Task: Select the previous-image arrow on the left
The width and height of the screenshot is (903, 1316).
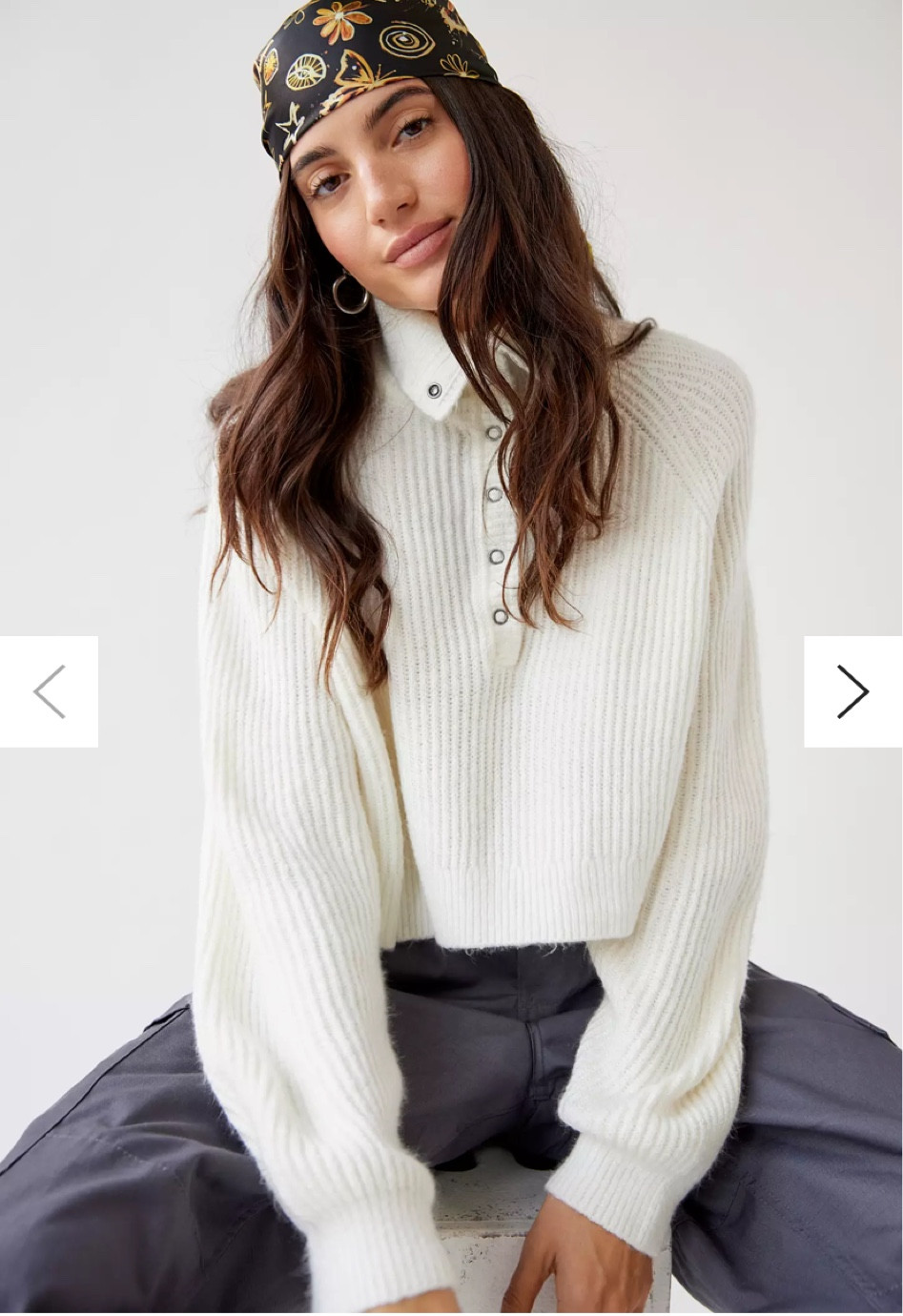Action: (49, 691)
